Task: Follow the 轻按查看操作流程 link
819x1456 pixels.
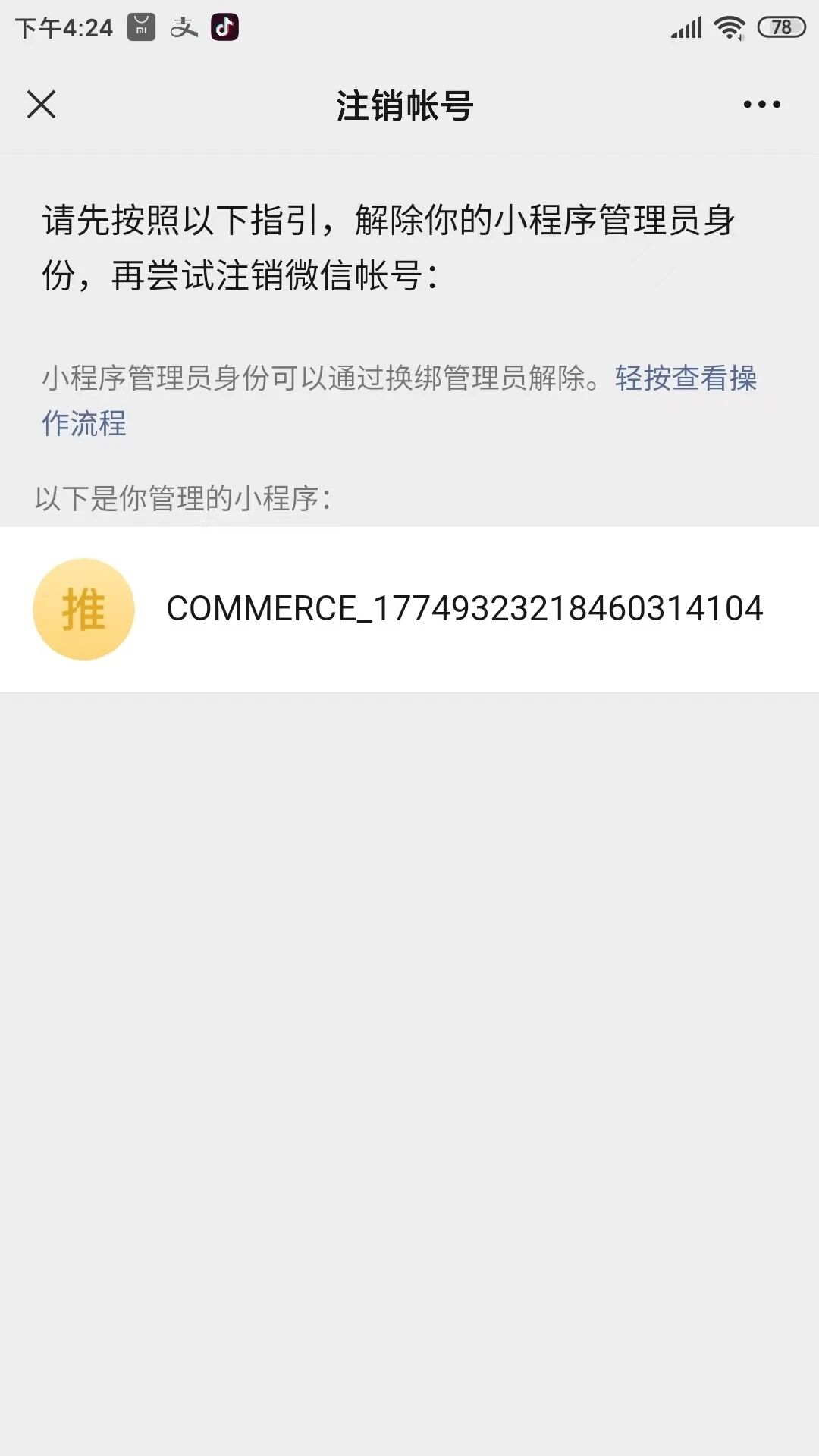Action: (685, 378)
